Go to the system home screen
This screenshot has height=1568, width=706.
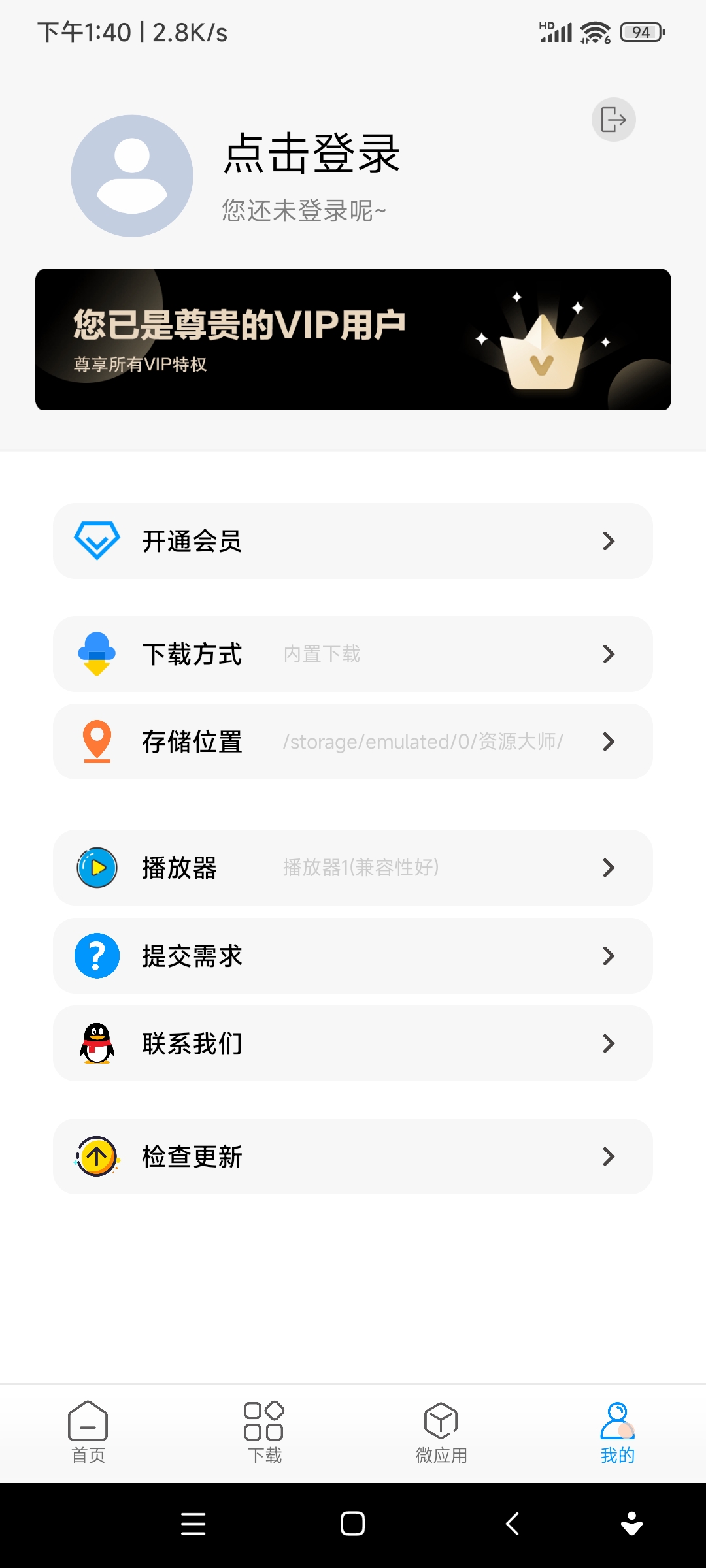click(x=352, y=1524)
